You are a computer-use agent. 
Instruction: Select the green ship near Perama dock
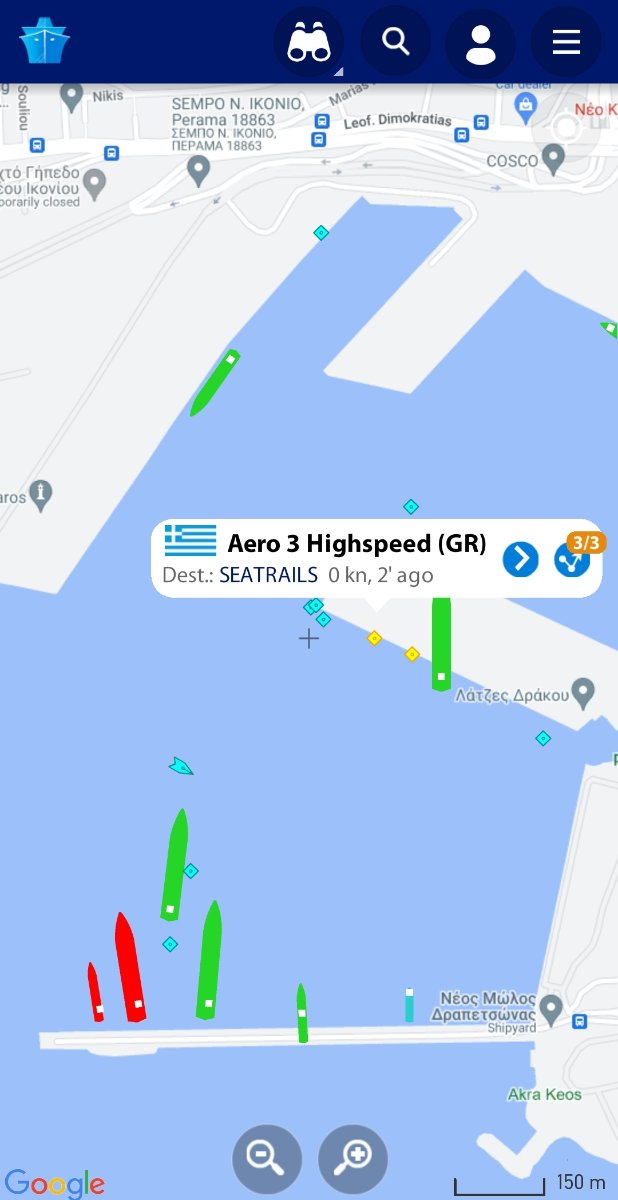[x=215, y=383]
